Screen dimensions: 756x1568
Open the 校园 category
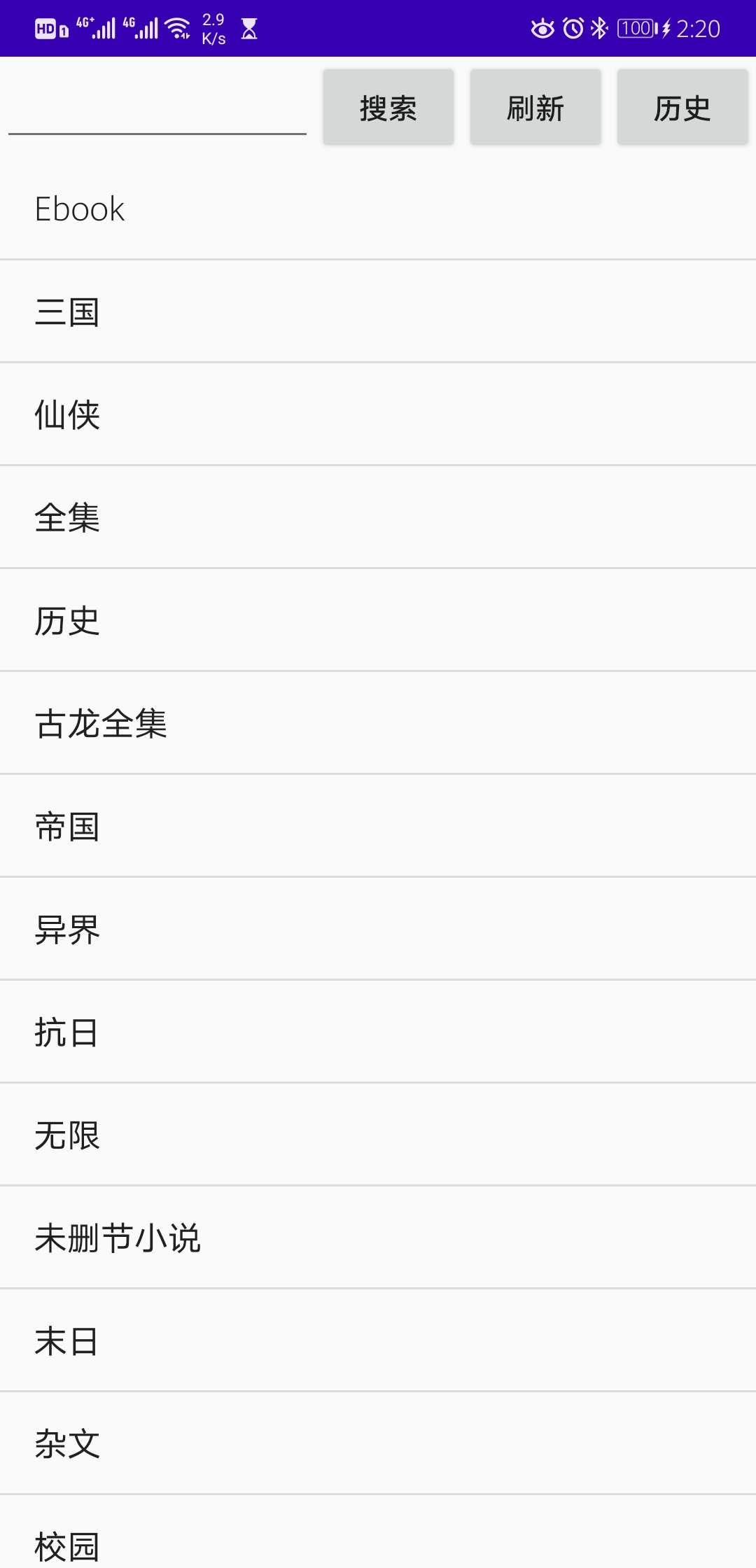click(378, 1532)
